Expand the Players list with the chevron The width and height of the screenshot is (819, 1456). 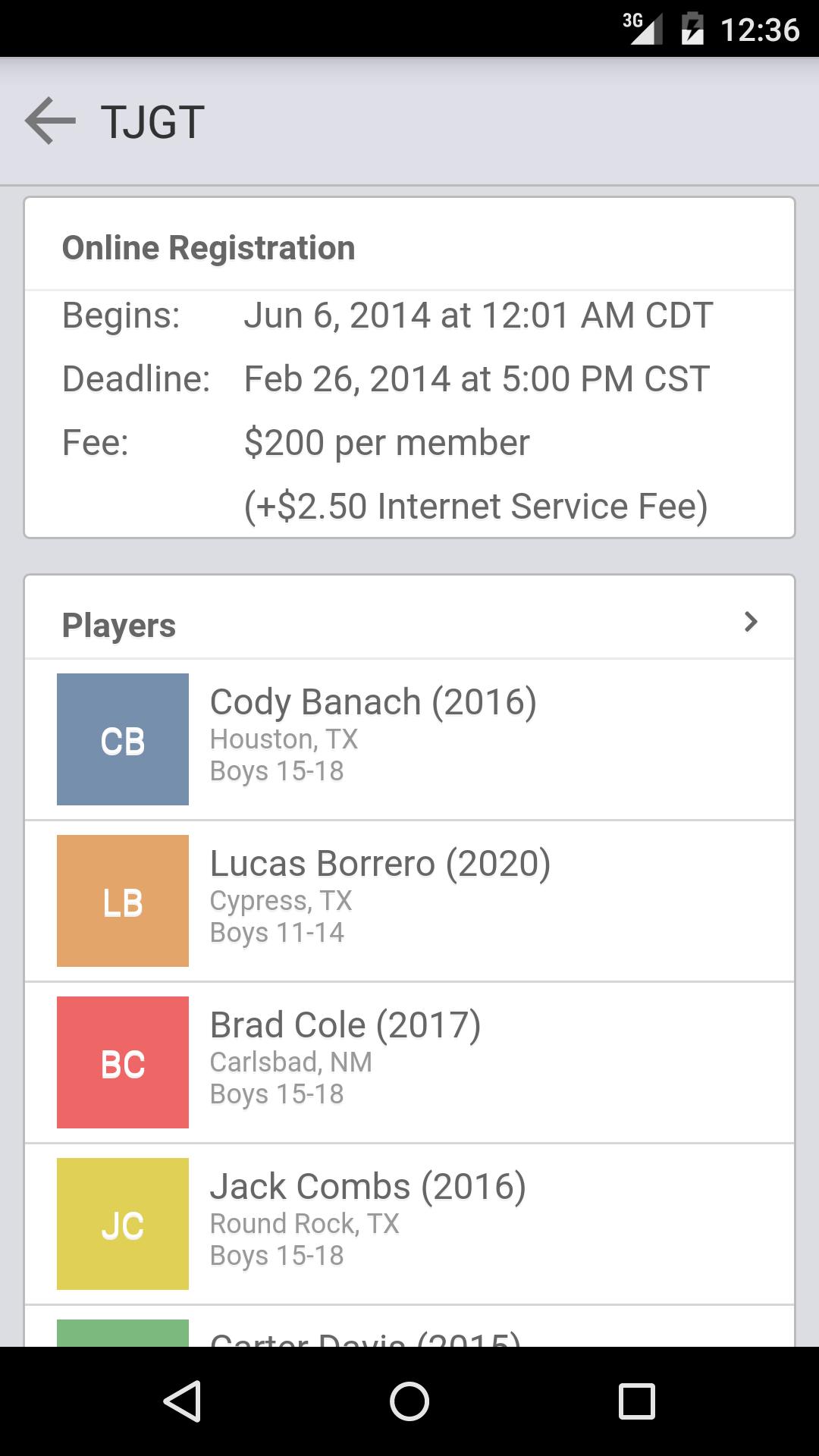(750, 623)
